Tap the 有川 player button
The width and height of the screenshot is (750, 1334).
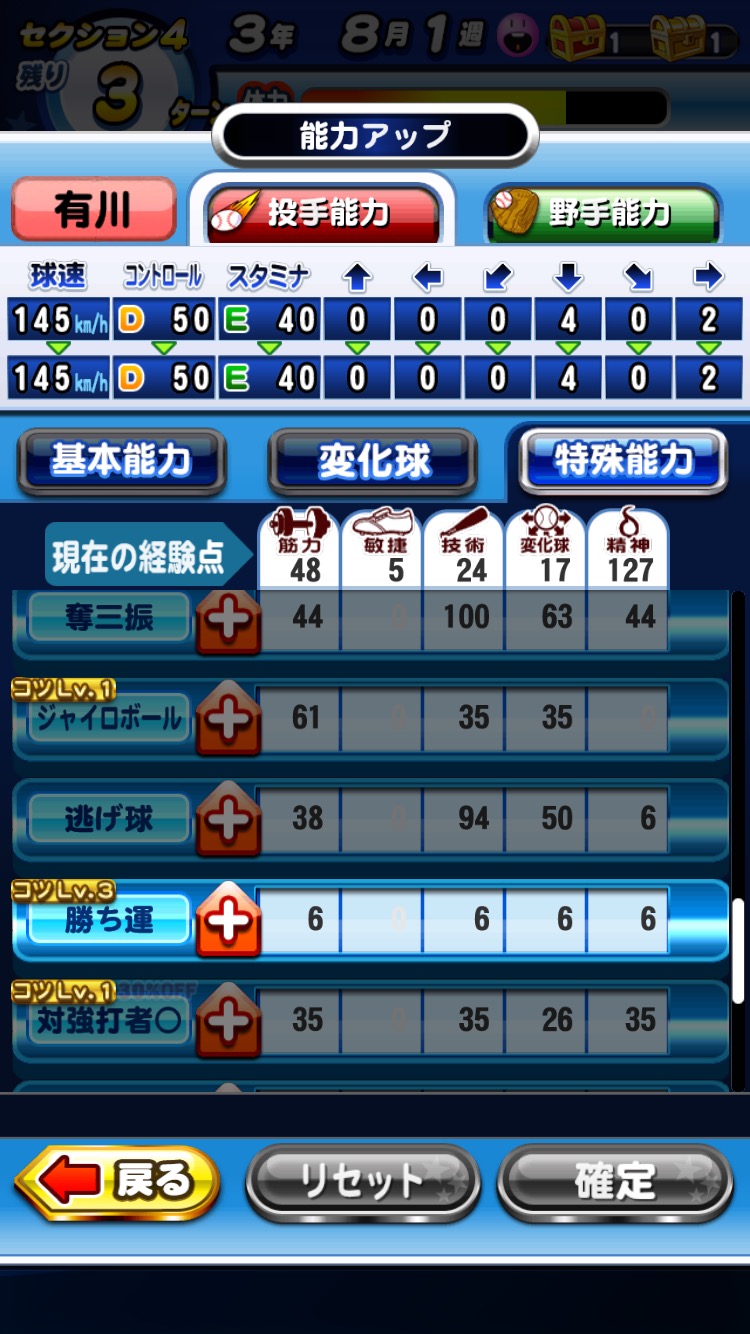coord(93,210)
